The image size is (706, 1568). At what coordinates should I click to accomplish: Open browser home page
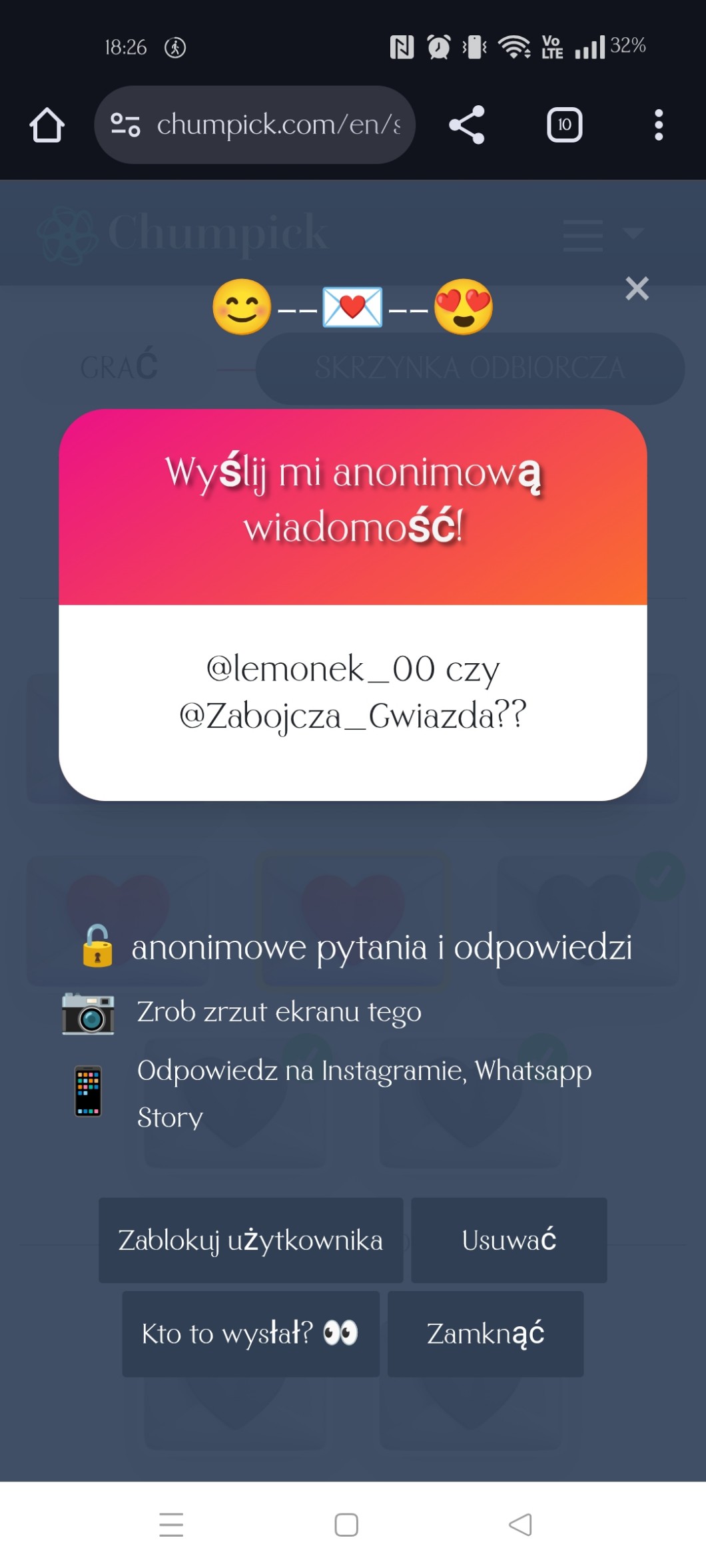point(47,125)
